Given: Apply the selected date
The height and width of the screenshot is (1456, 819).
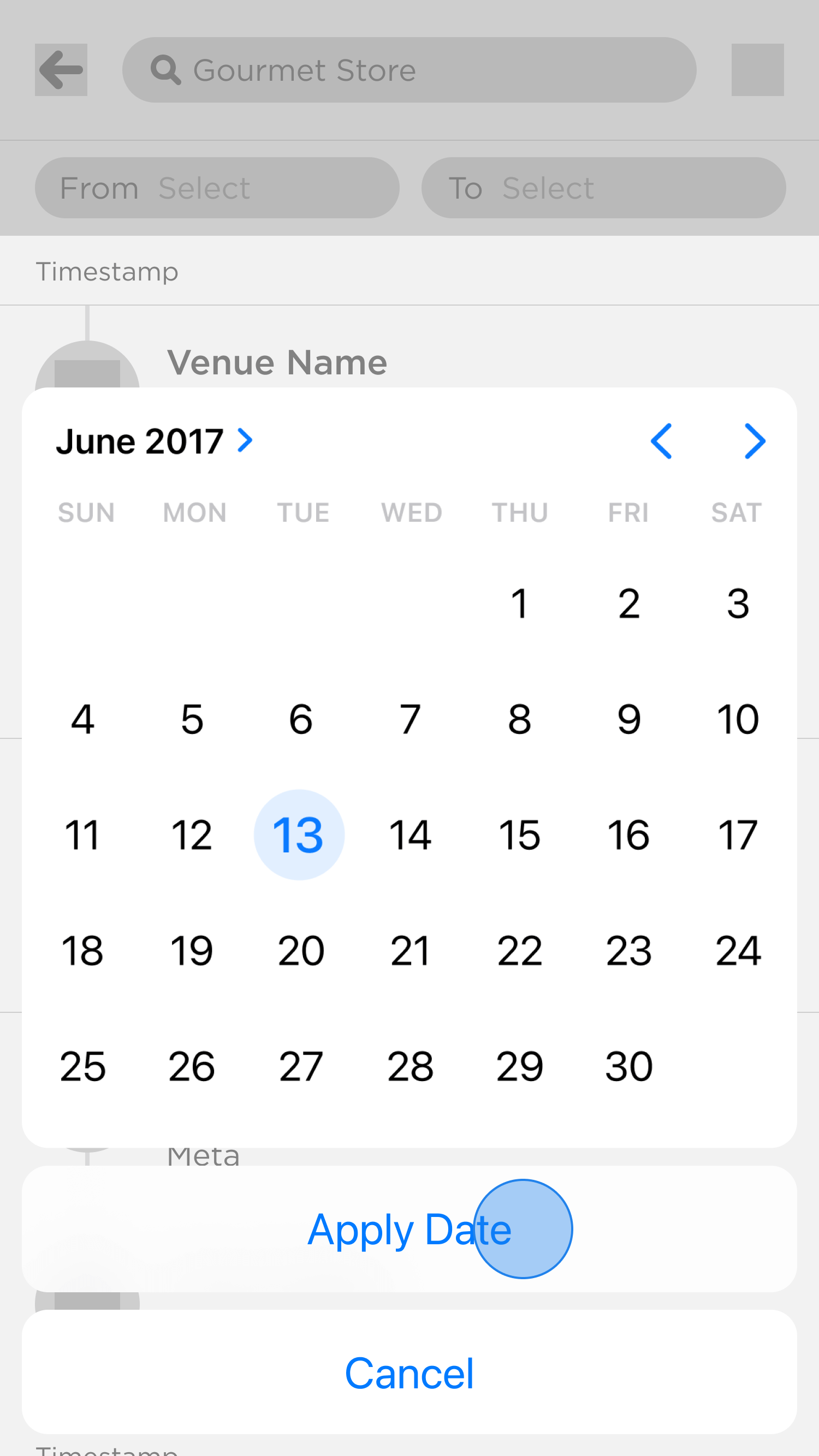Looking at the screenshot, I should click(x=410, y=1230).
